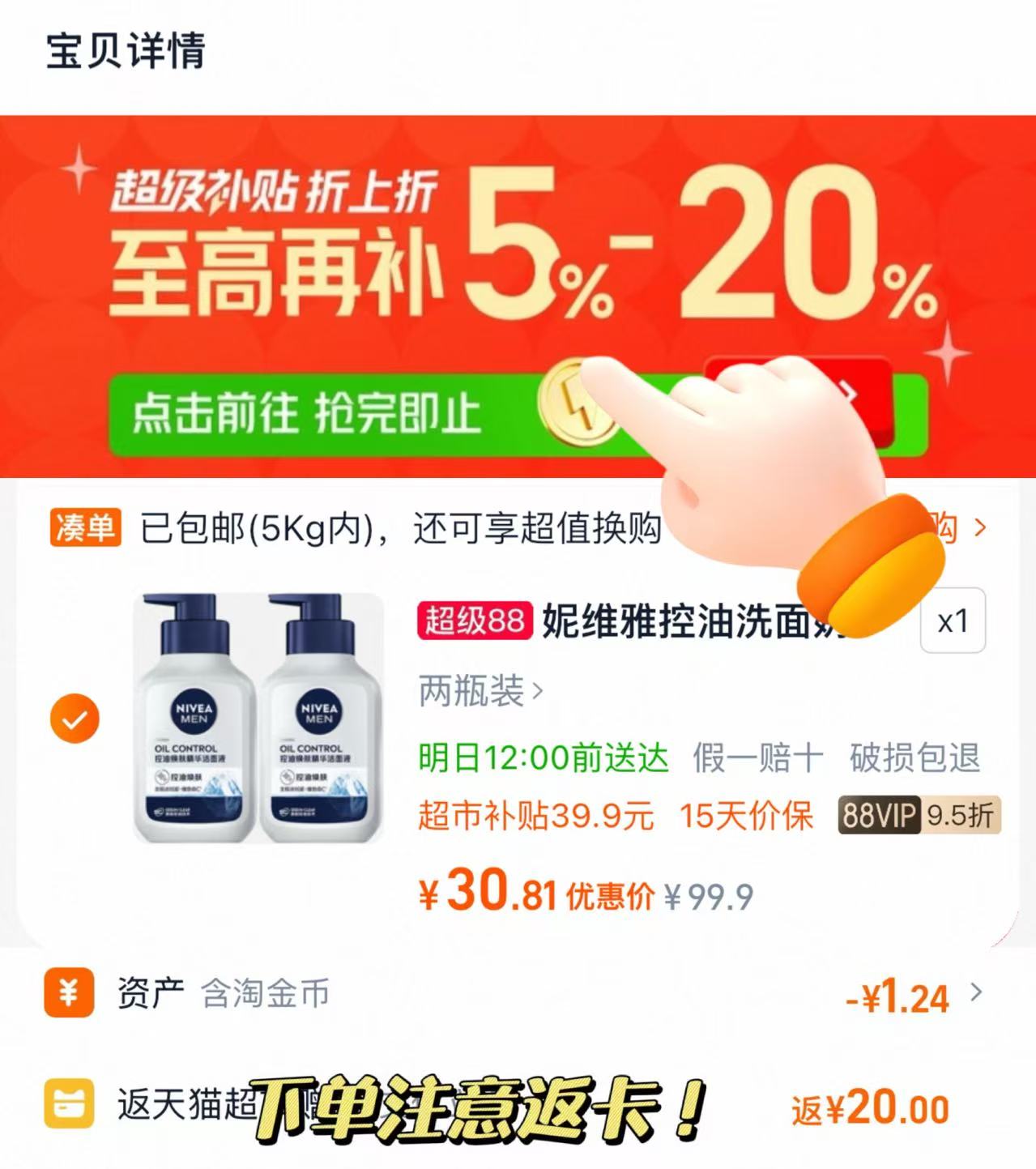Click the 凑单 label icon
1036x1169 pixels.
(x=85, y=528)
